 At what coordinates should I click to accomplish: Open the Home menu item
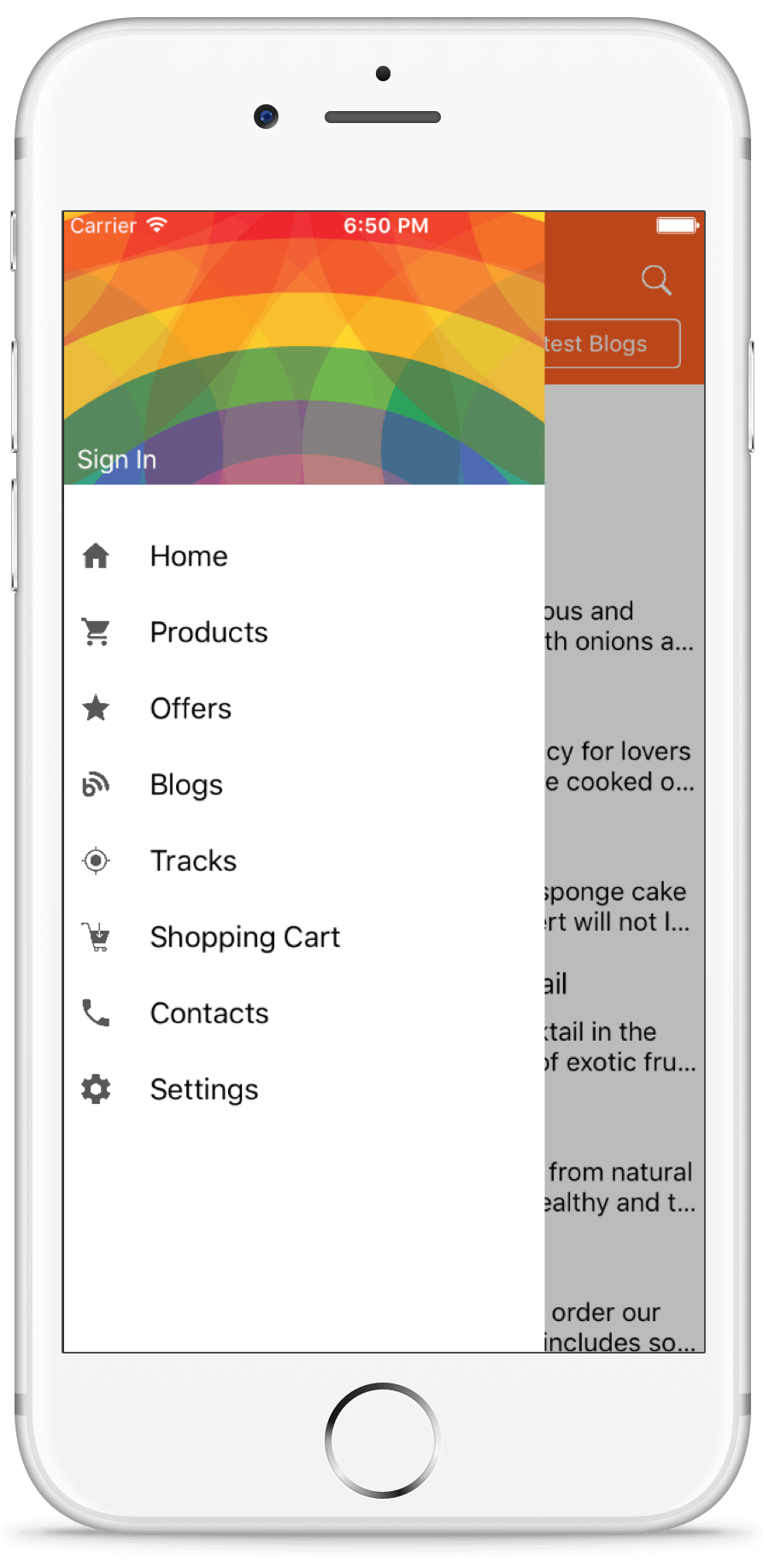(303, 556)
